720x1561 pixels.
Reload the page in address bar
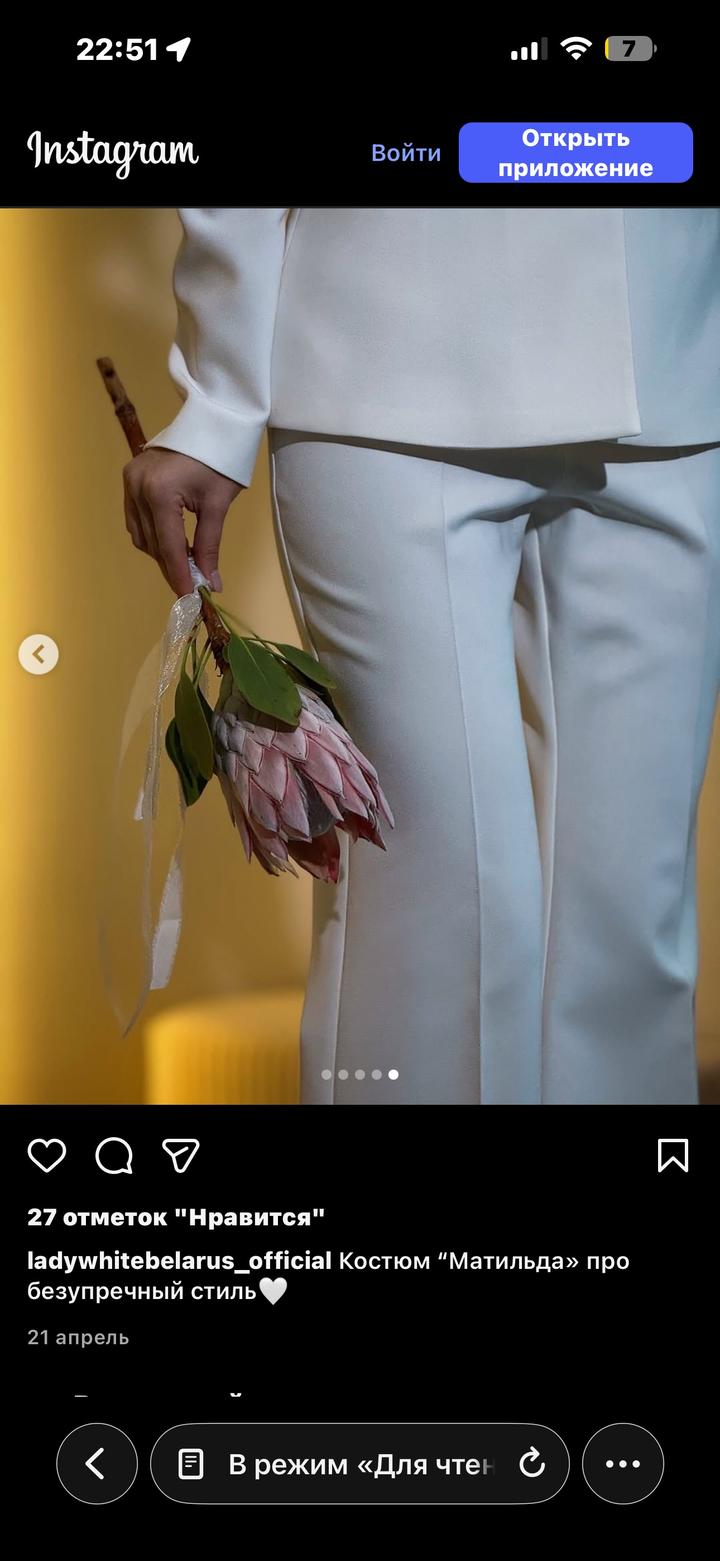pyautogui.click(x=532, y=1464)
